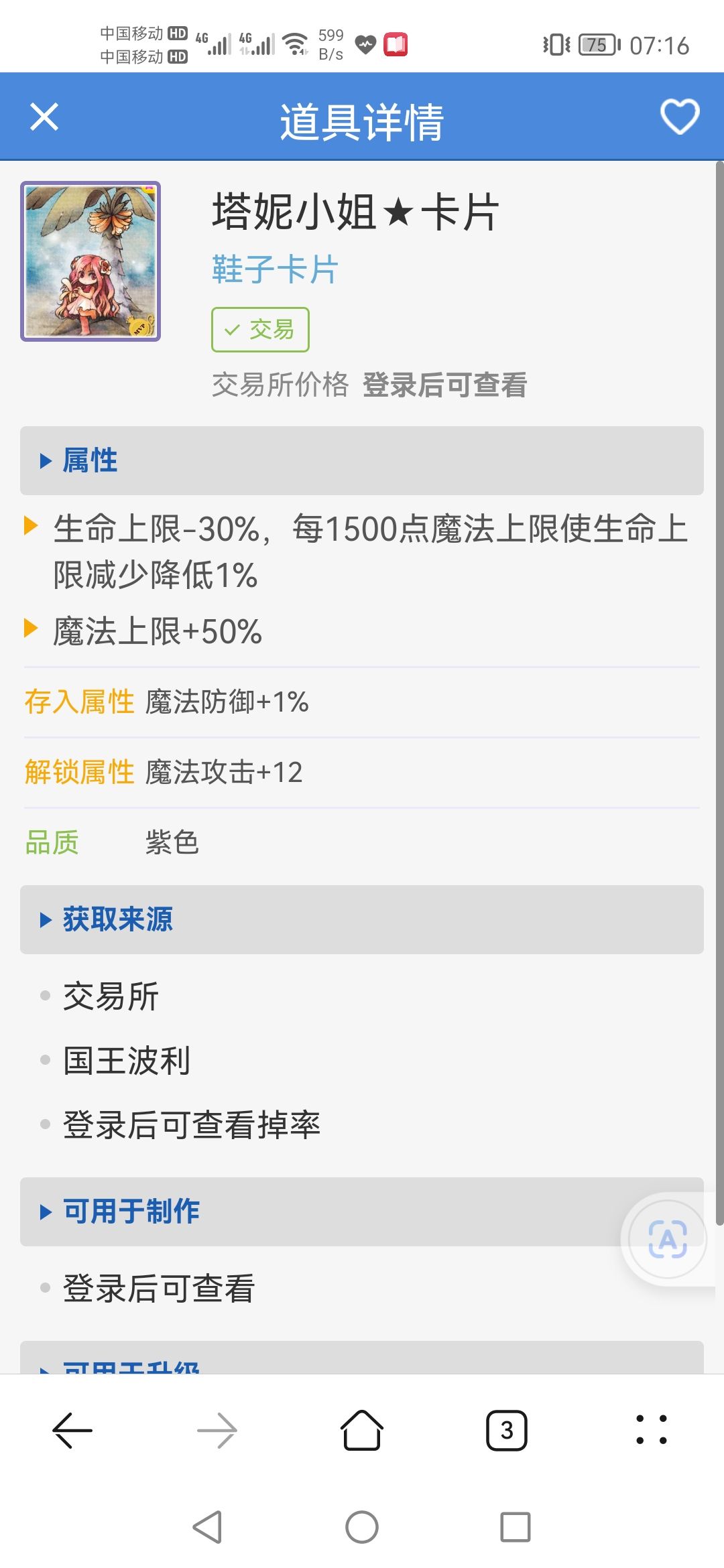Select 国王波利 from the source list
724x1568 pixels.
[127, 1059]
